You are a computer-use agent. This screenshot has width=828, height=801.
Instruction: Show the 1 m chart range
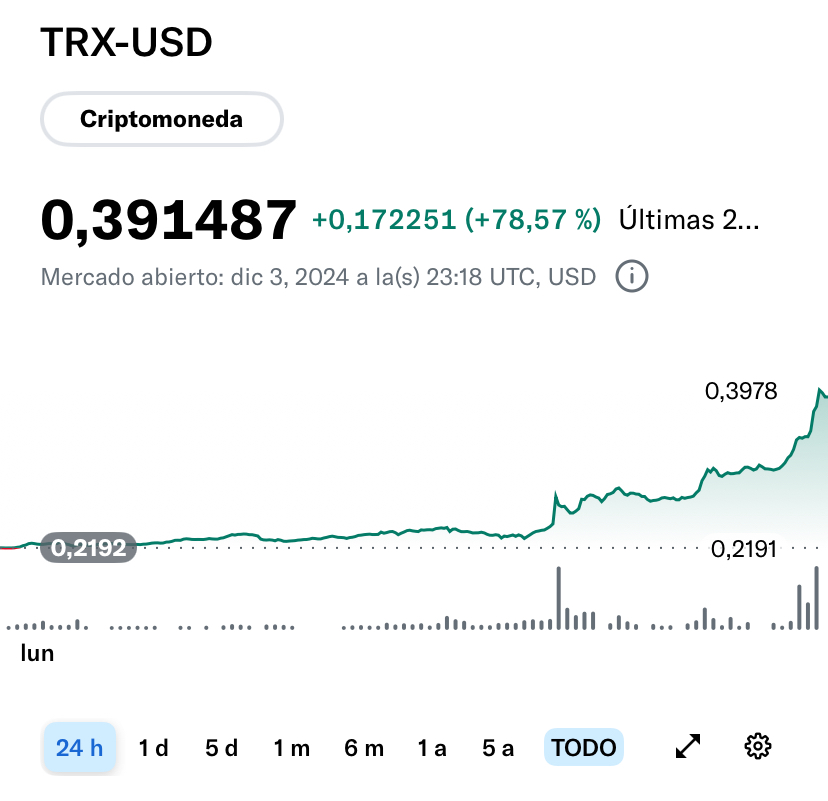291,748
